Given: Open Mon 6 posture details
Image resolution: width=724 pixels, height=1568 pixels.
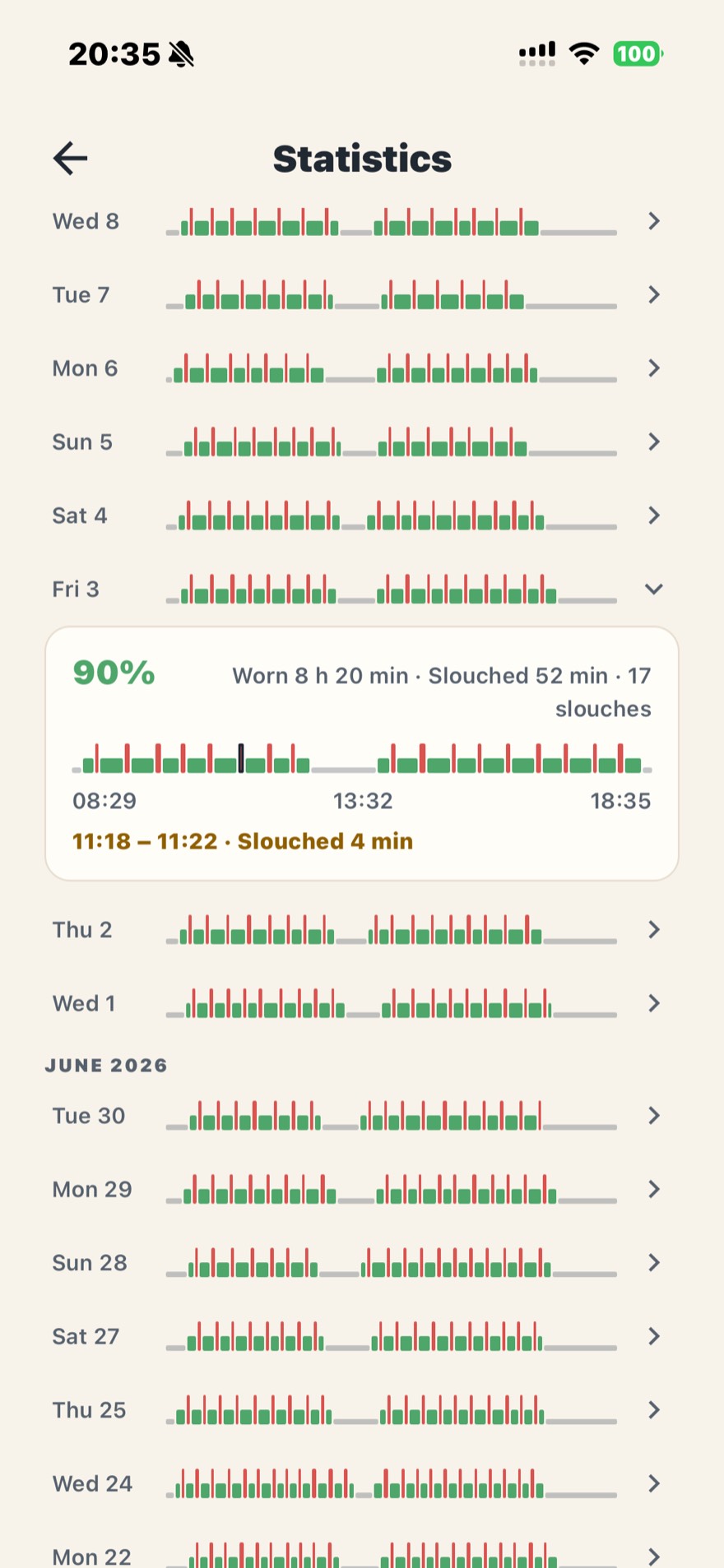Looking at the screenshot, I should [x=362, y=368].
